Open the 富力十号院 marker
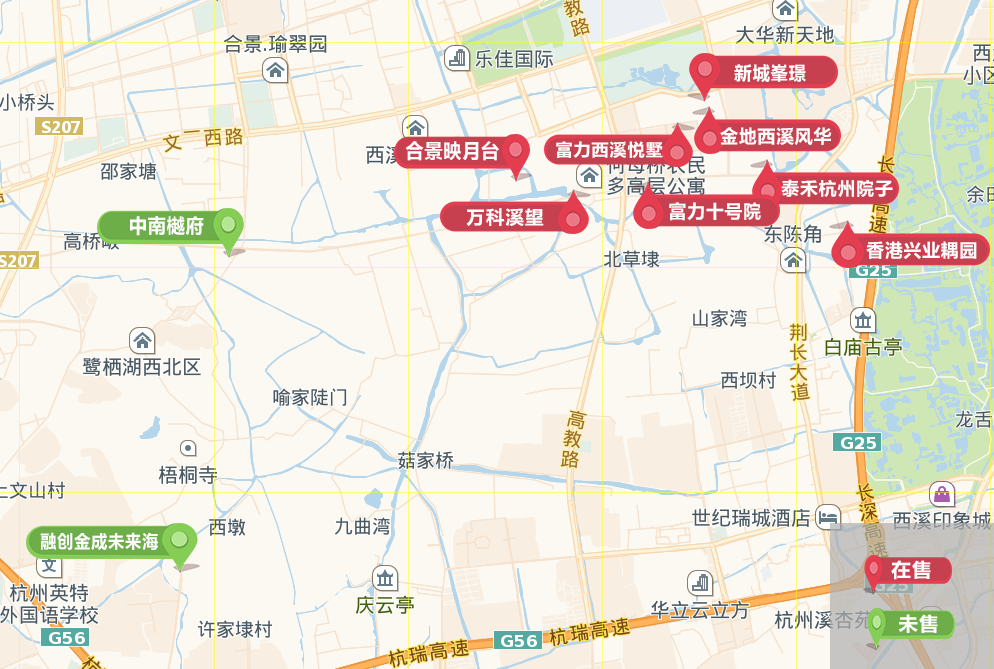The width and height of the screenshot is (994, 669). (x=706, y=211)
